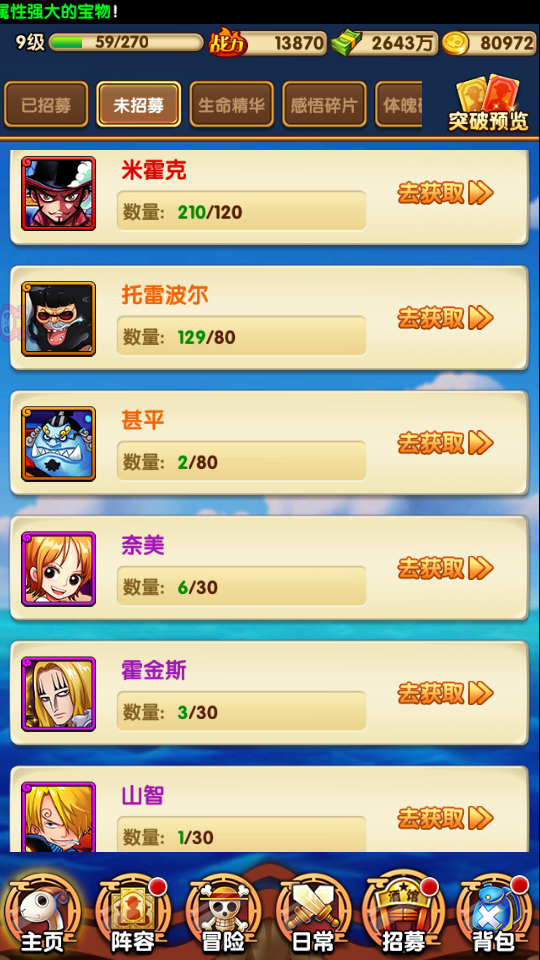This screenshot has width=540, height=960.
Task: Open the 生命精华 tab
Action: (x=231, y=105)
